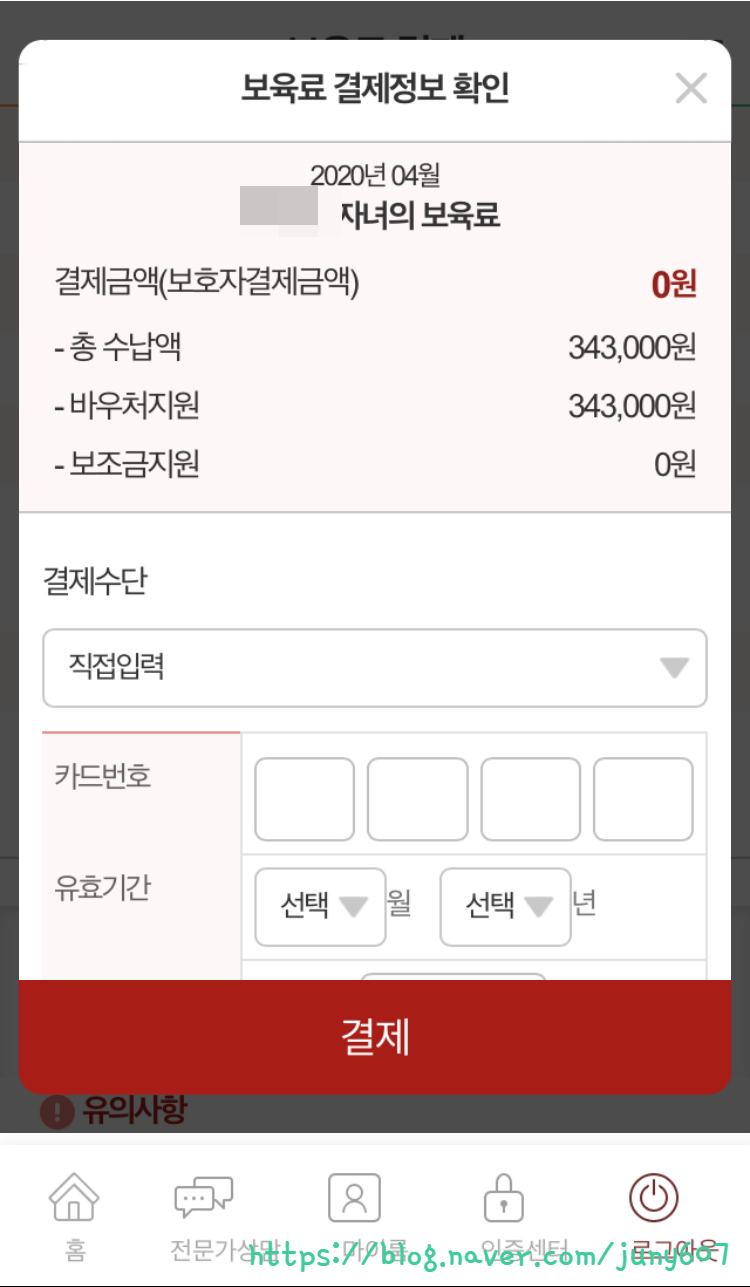Close the 보육료 결제정보 확인 popup

[x=691, y=88]
